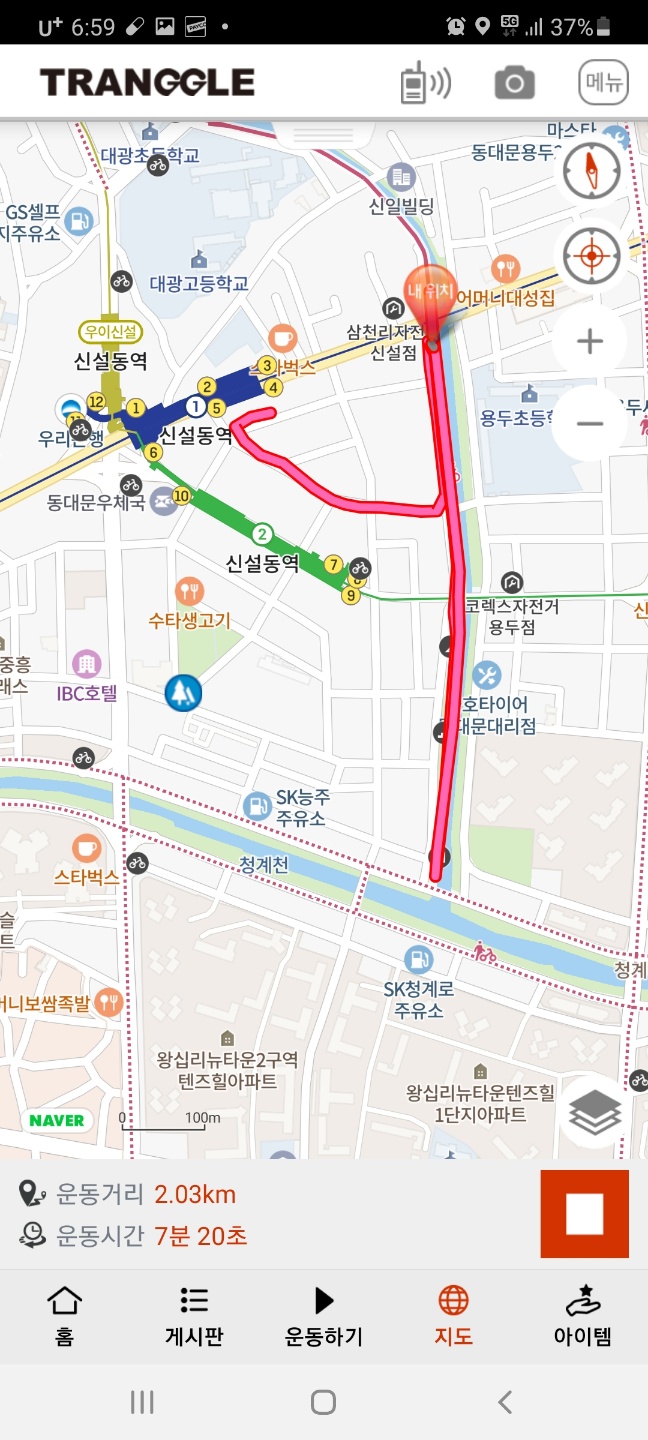648x1440 pixels.
Task: Zoom out of the map
Action: point(591,423)
